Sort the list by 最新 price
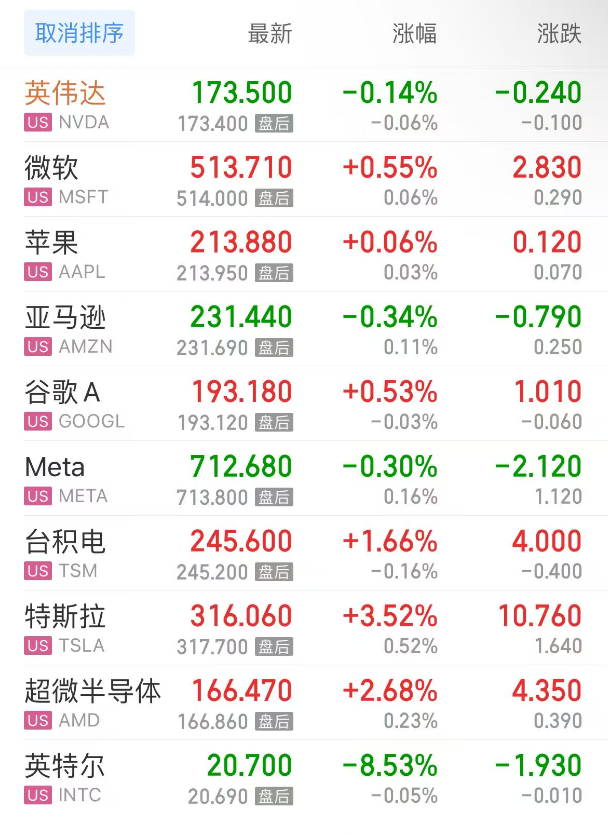Image resolution: width=608 pixels, height=835 pixels. [x=269, y=33]
